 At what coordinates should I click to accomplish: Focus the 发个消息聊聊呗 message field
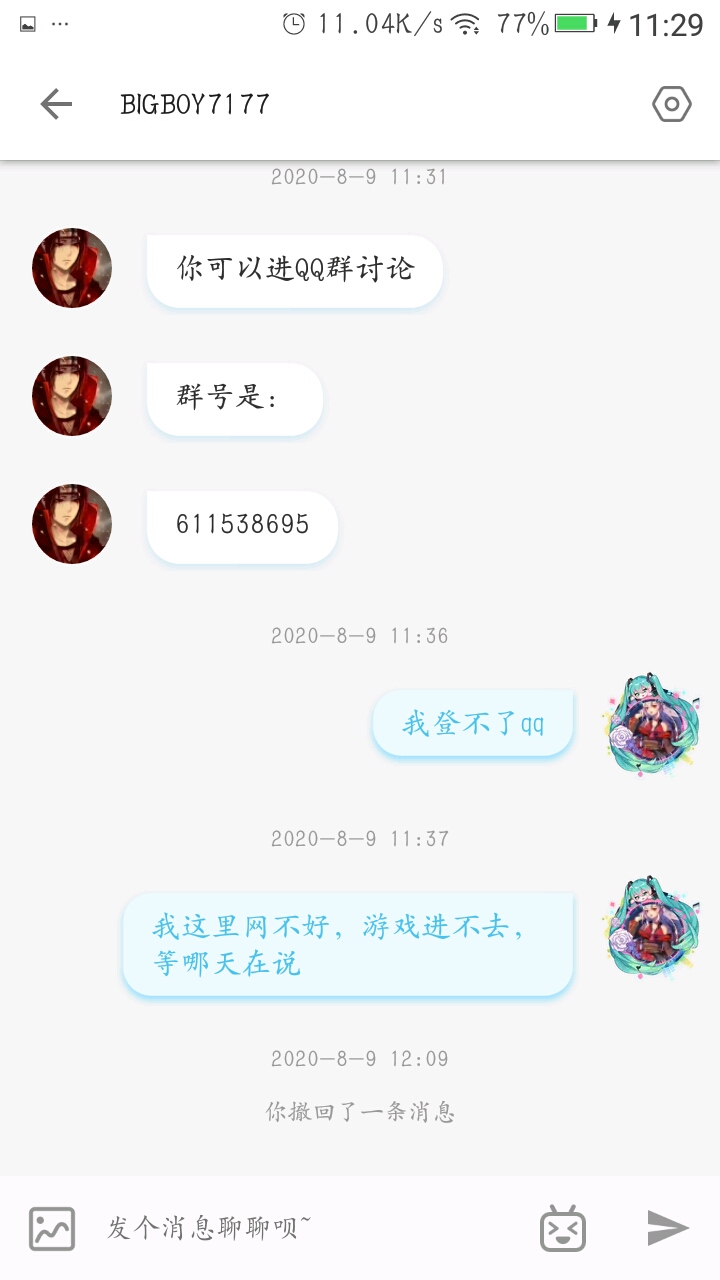[300, 1228]
